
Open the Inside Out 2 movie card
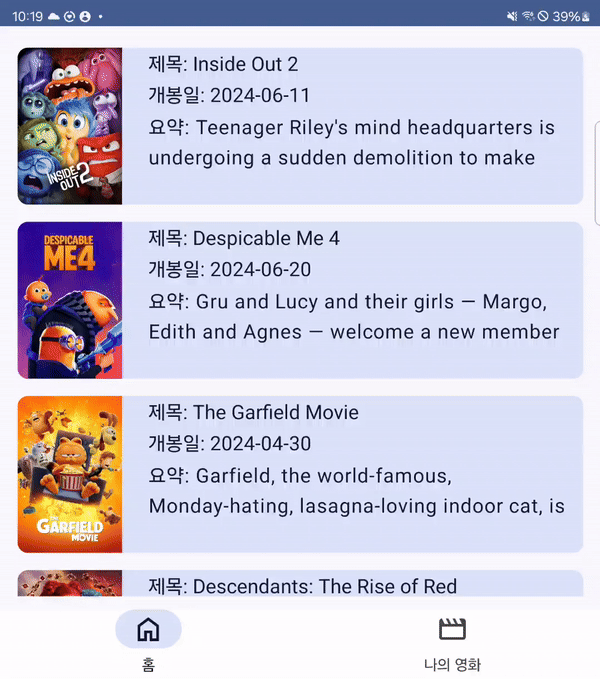coord(300,126)
